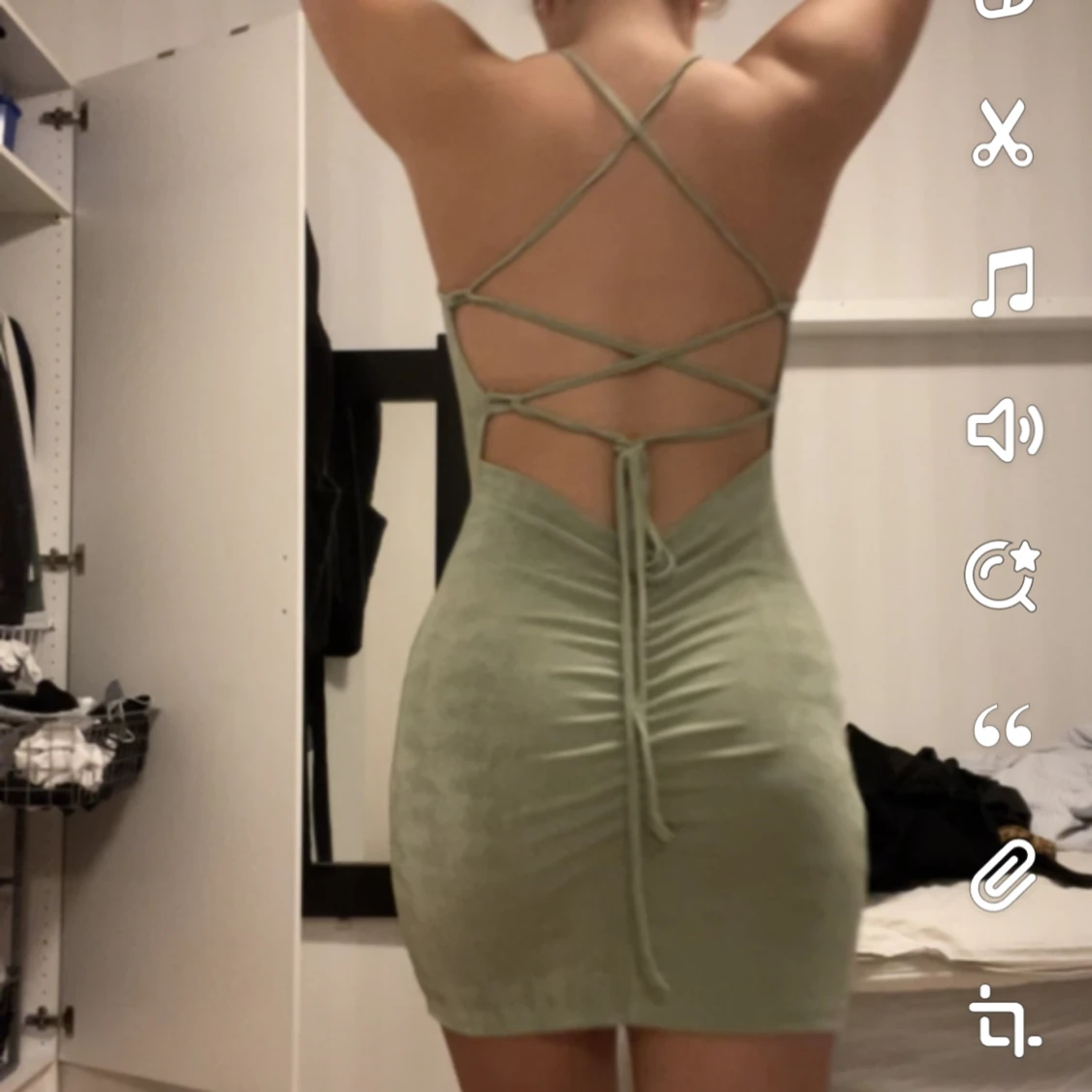Mute the snap's sound
This screenshot has width=1092, height=1092.
pos(1004,429)
